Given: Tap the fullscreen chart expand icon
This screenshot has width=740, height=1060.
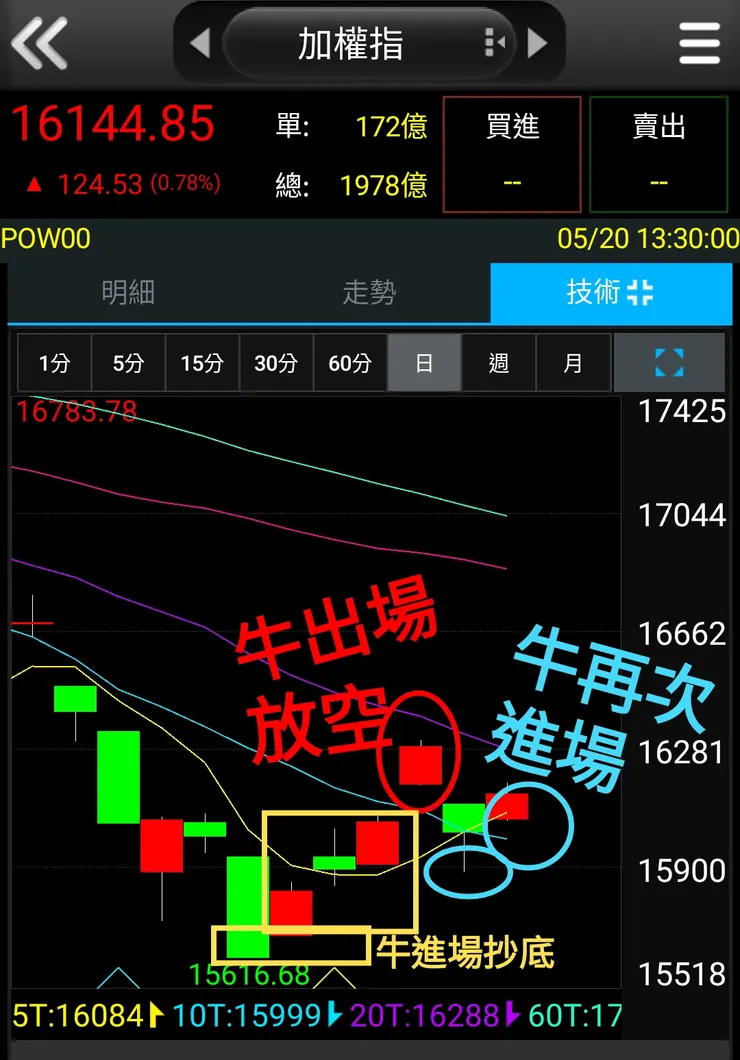Looking at the screenshot, I should [670, 363].
